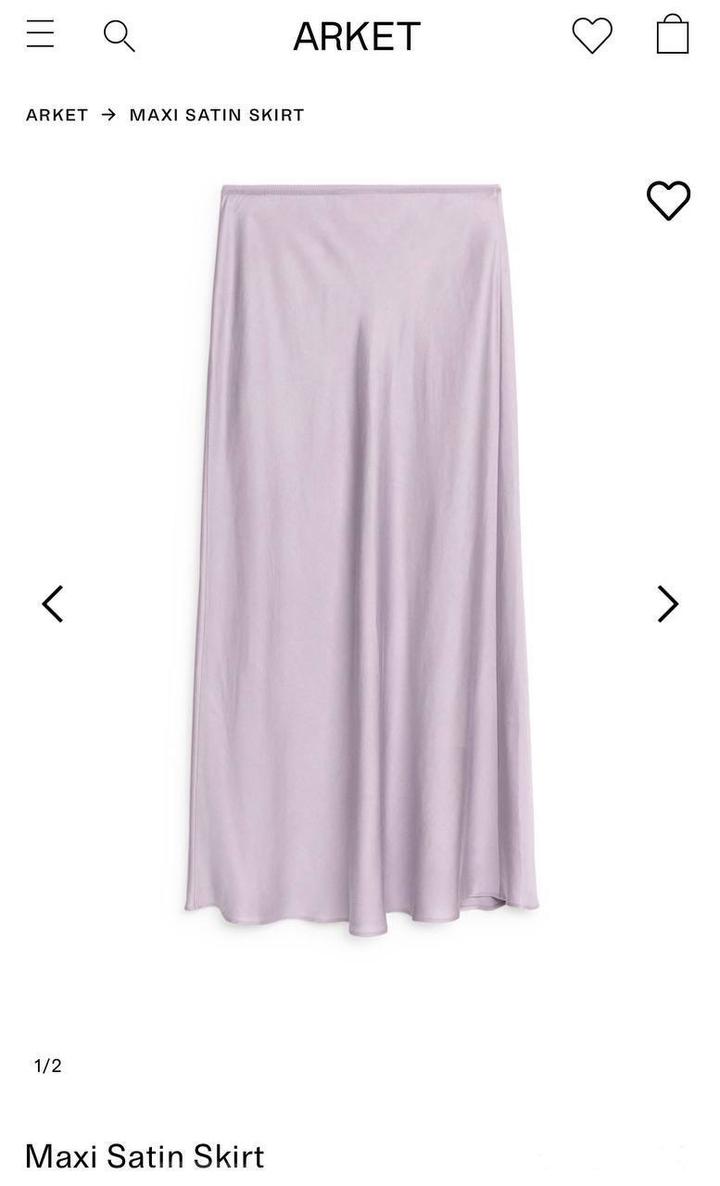Open the shopping bag
This screenshot has height=1186, width=720.
pos(673,34)
